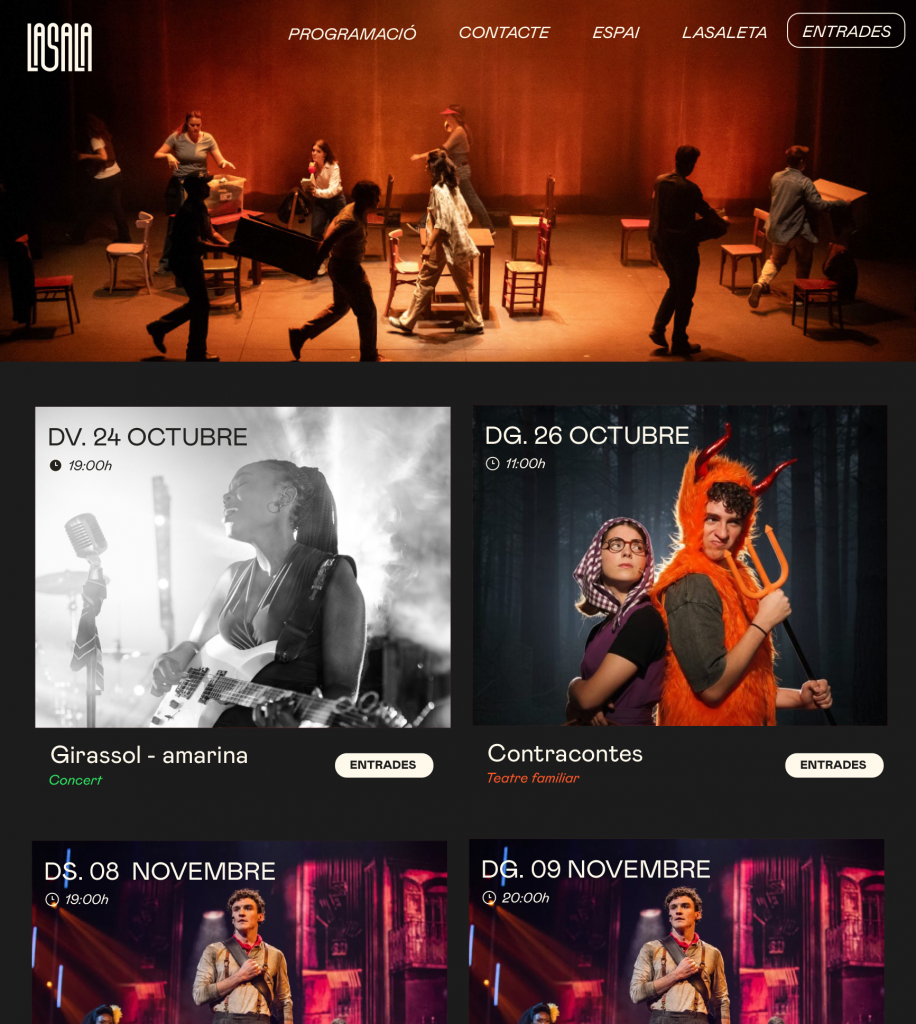Go to the Contacte page
Image resolution: width=916 pixels, height=1024 pixels.
coord(504,33)
